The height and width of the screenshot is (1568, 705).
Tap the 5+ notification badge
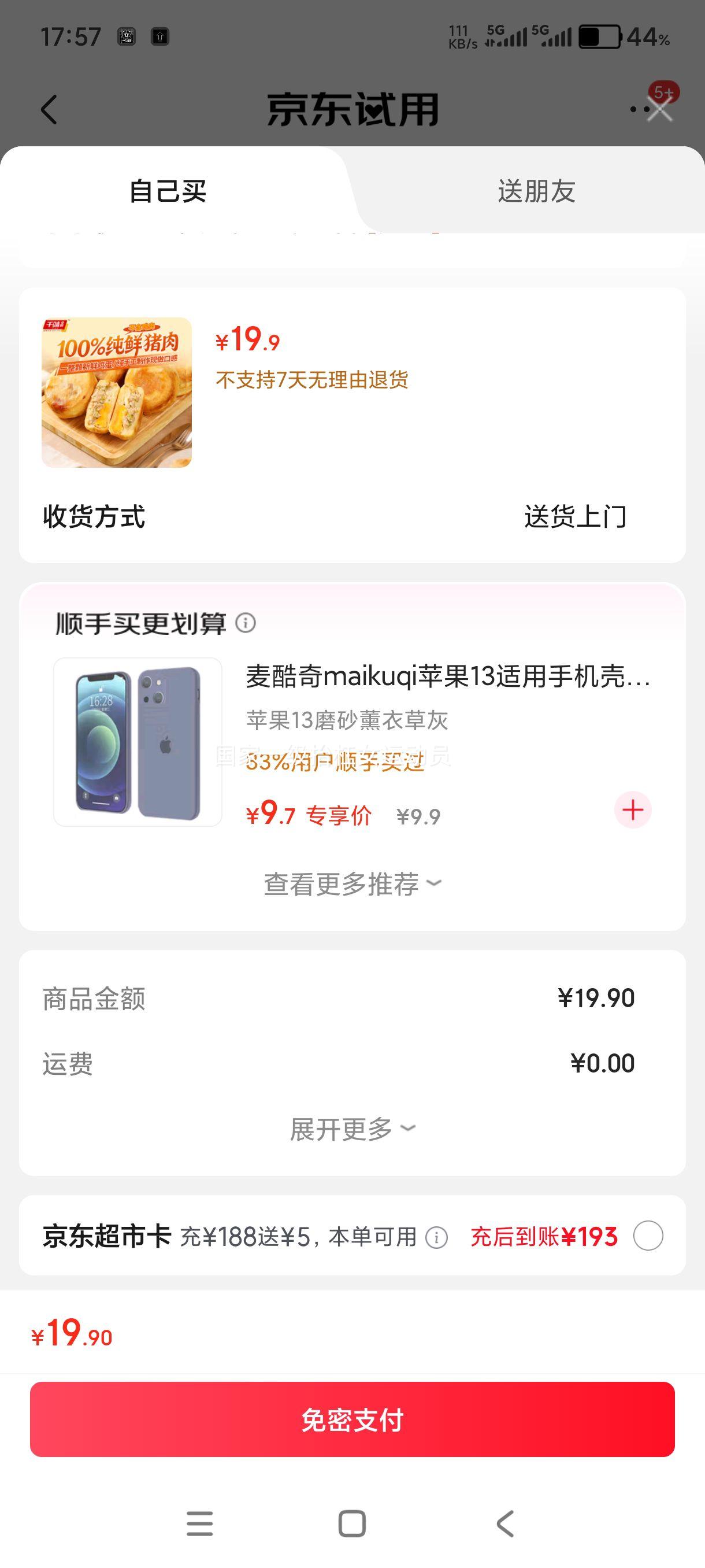click(x=663, y=91)
